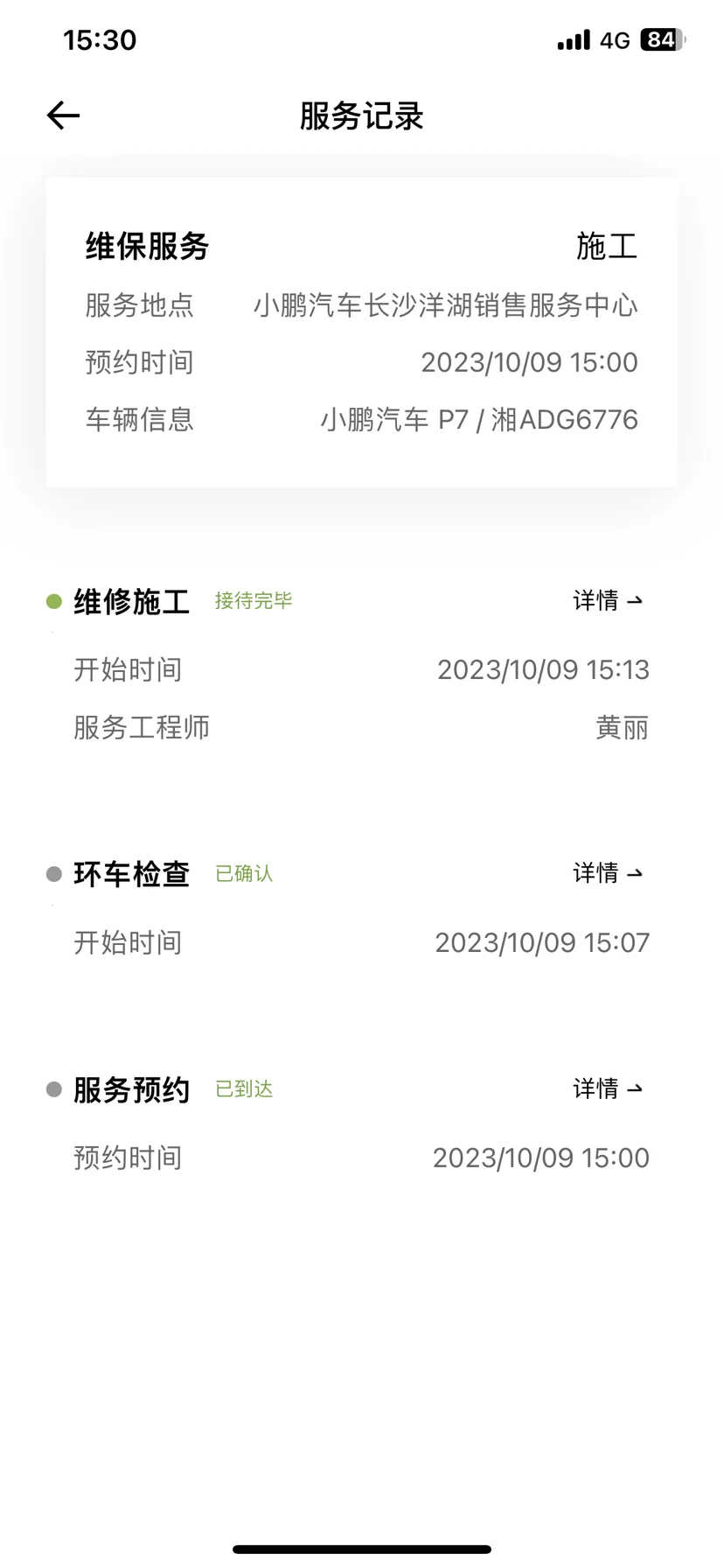Open the 维保服务 summary card
The height and width of the screenshot is (1568, 724).
(361, 332)
